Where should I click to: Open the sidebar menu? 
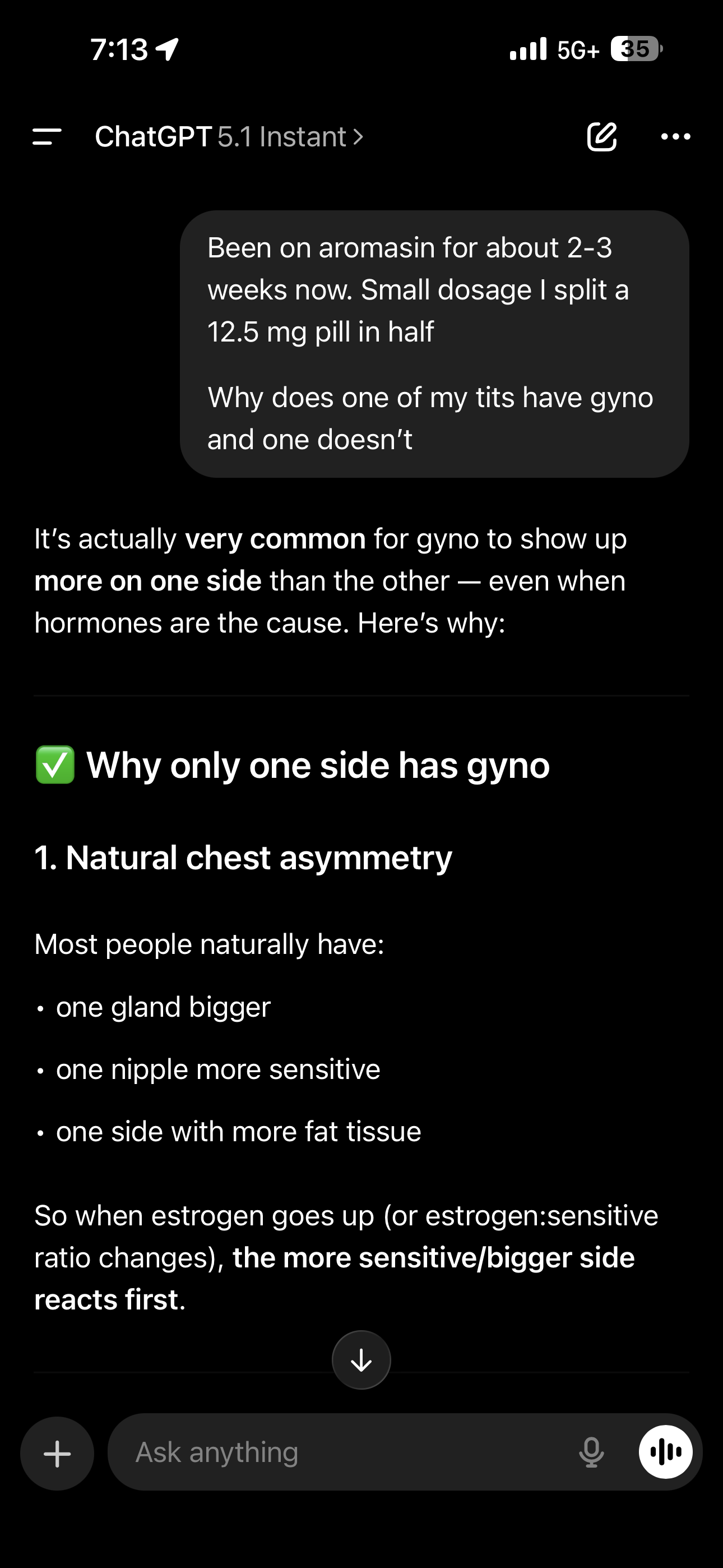[47, 136]
